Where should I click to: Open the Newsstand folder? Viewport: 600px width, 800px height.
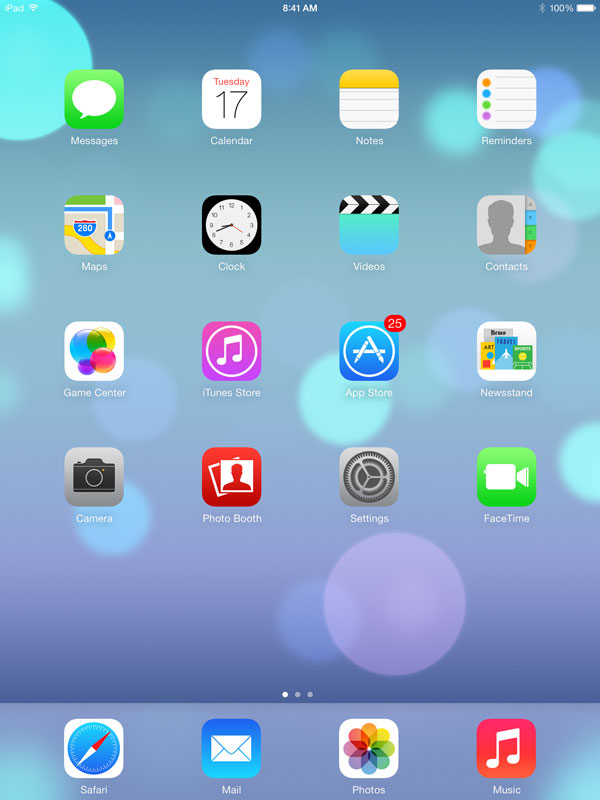(x=506, y=351)
